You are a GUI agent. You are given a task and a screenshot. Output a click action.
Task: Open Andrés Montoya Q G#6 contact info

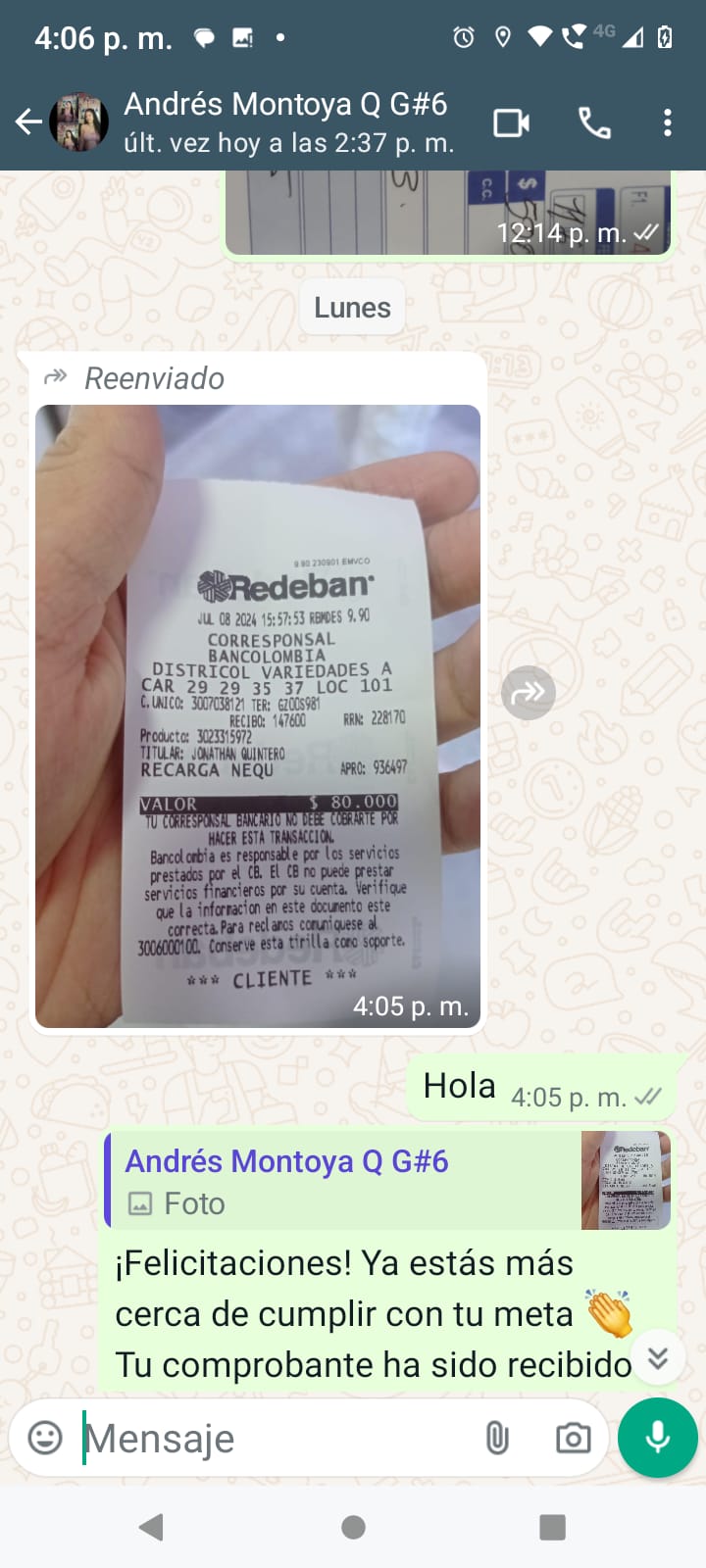click(x=286, y=122)
